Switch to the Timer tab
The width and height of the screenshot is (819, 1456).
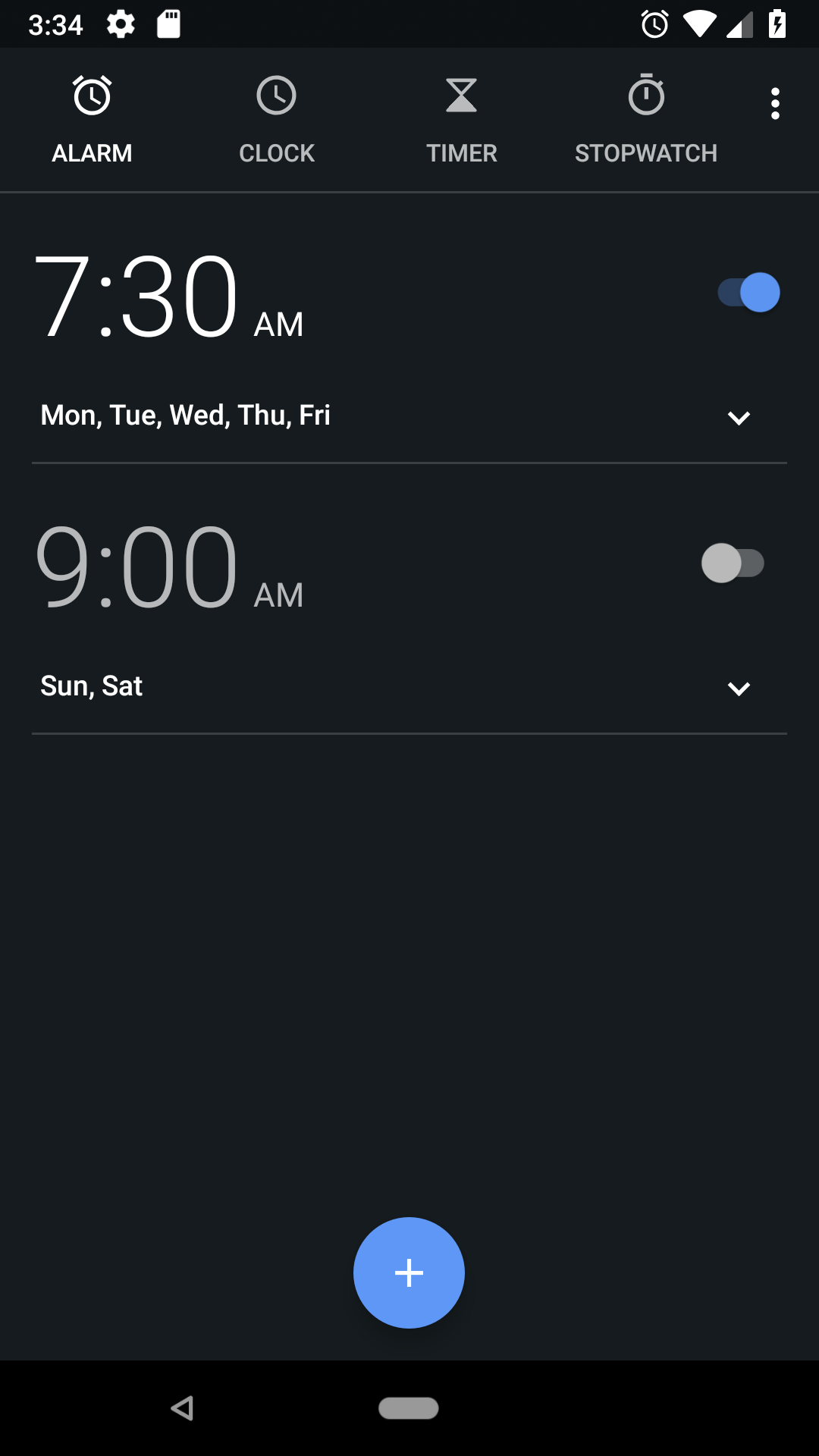(461, 120)
